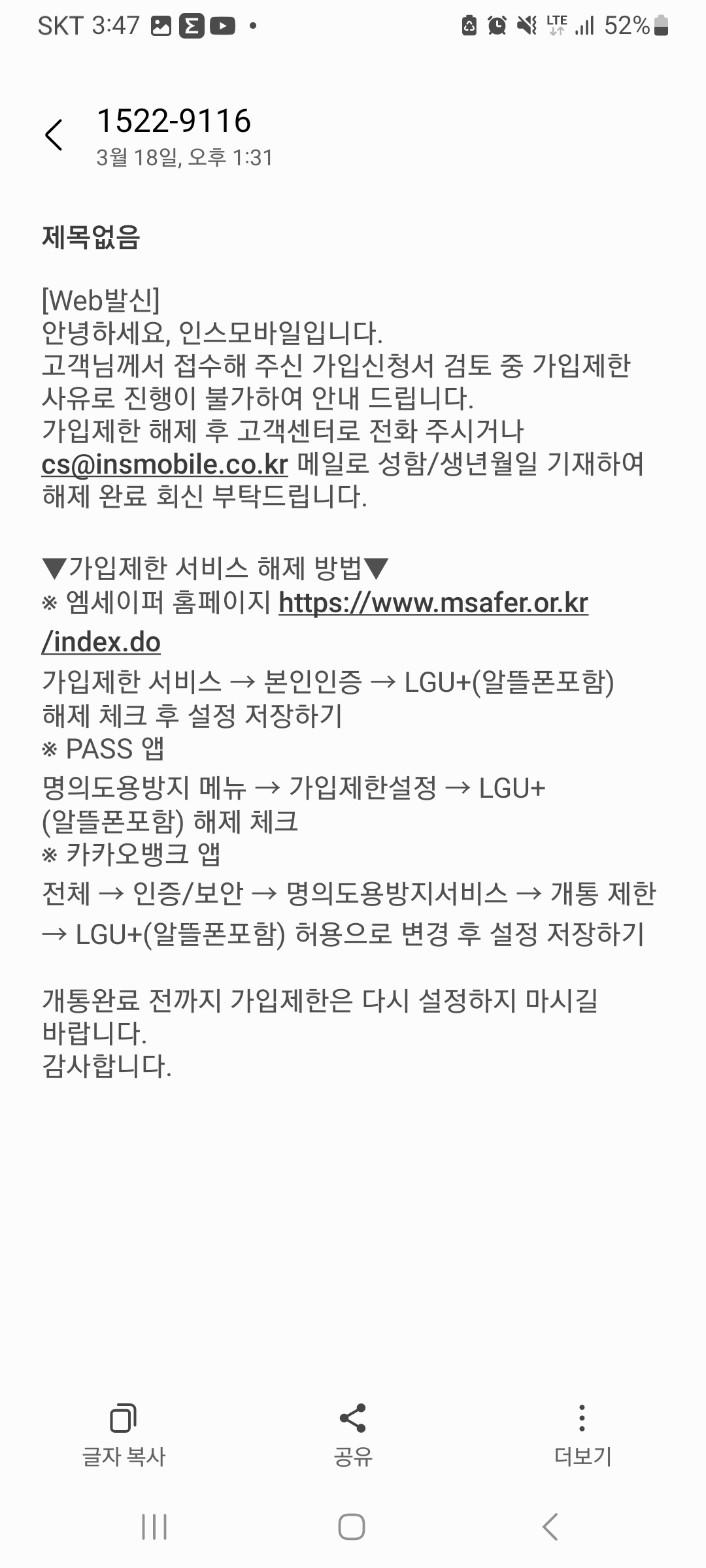The height and width of the screenshot is (1568, 706).
Task: Tap the system home button
Action: (x=352, y=1527)
